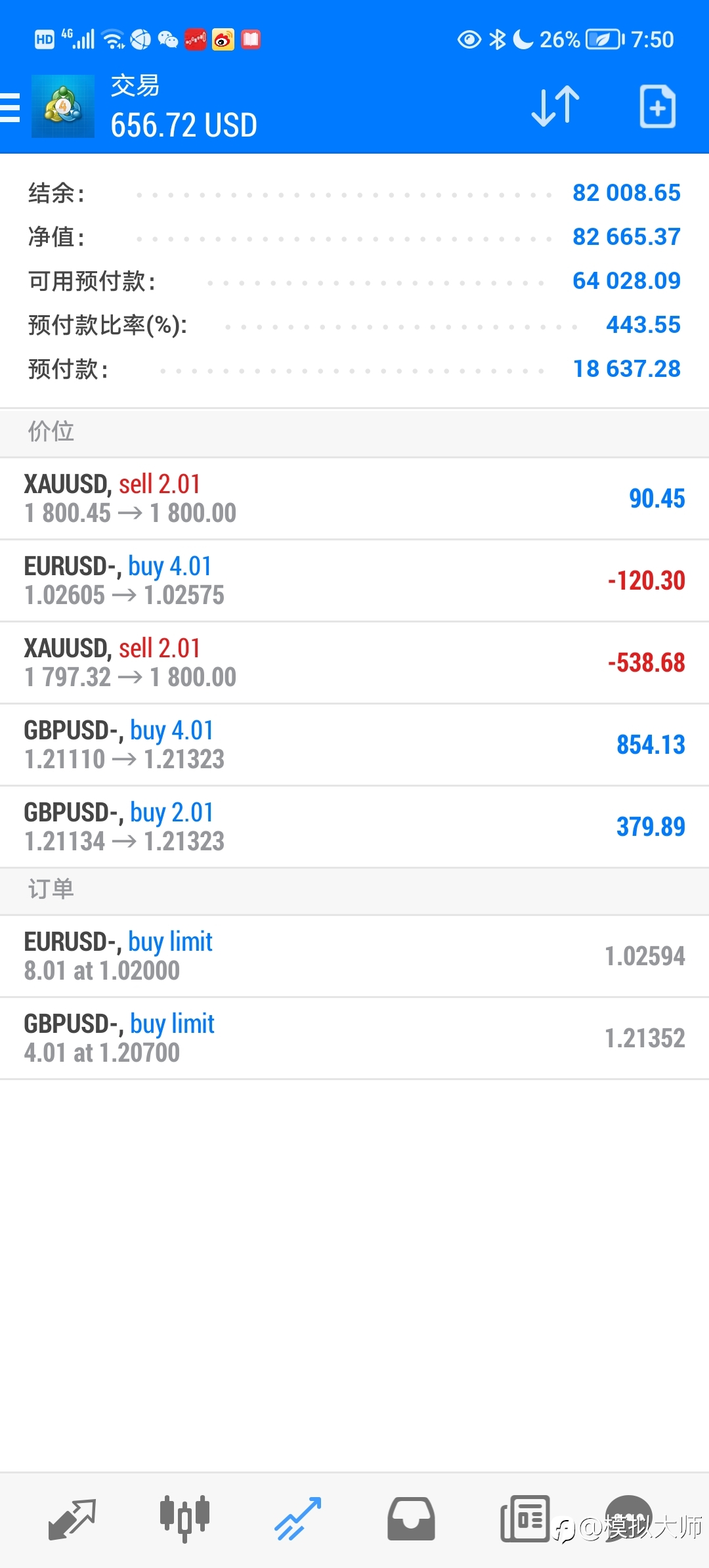Switch to the history tab
This screenshot has height=1568, width=709.
coord(411,1519)
